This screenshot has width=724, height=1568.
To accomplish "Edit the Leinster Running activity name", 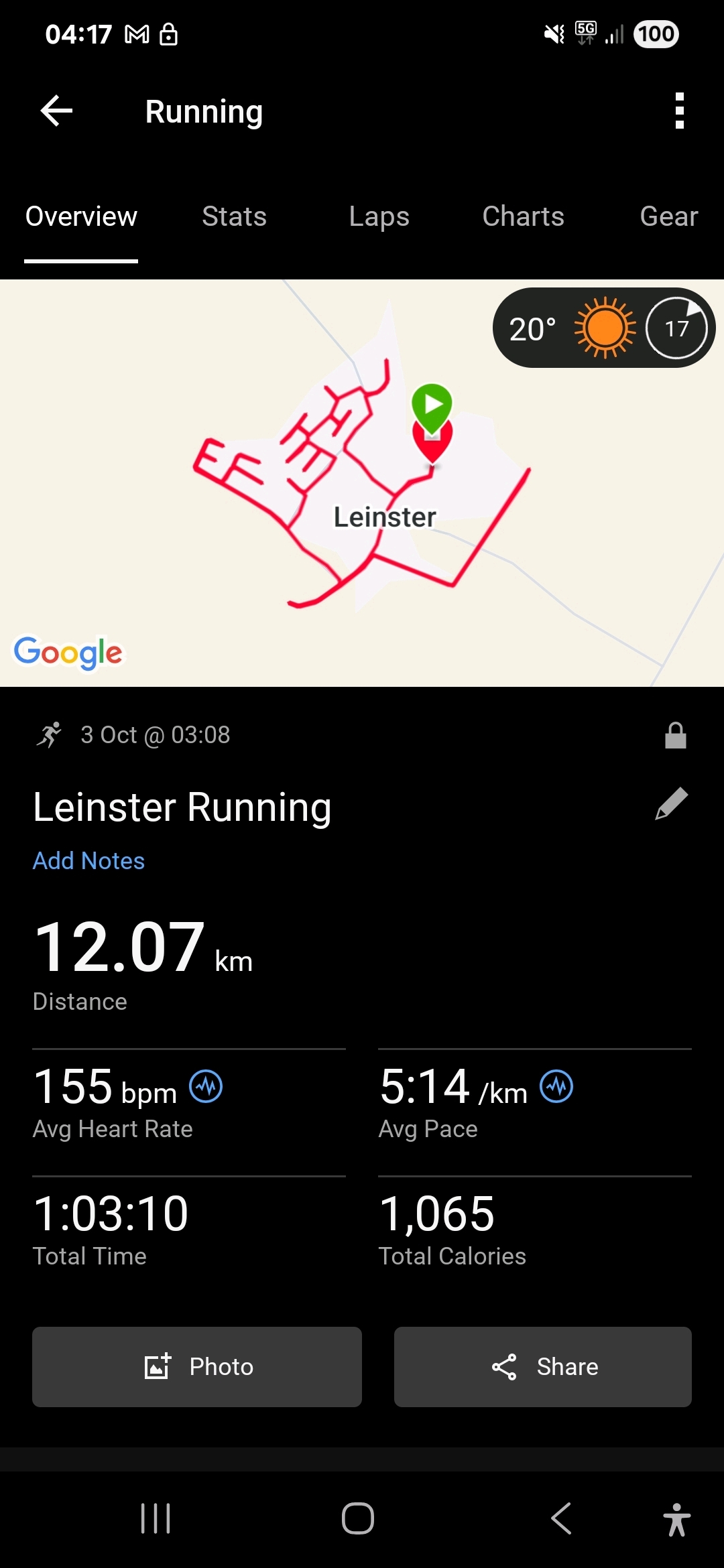I will (671, 804).
